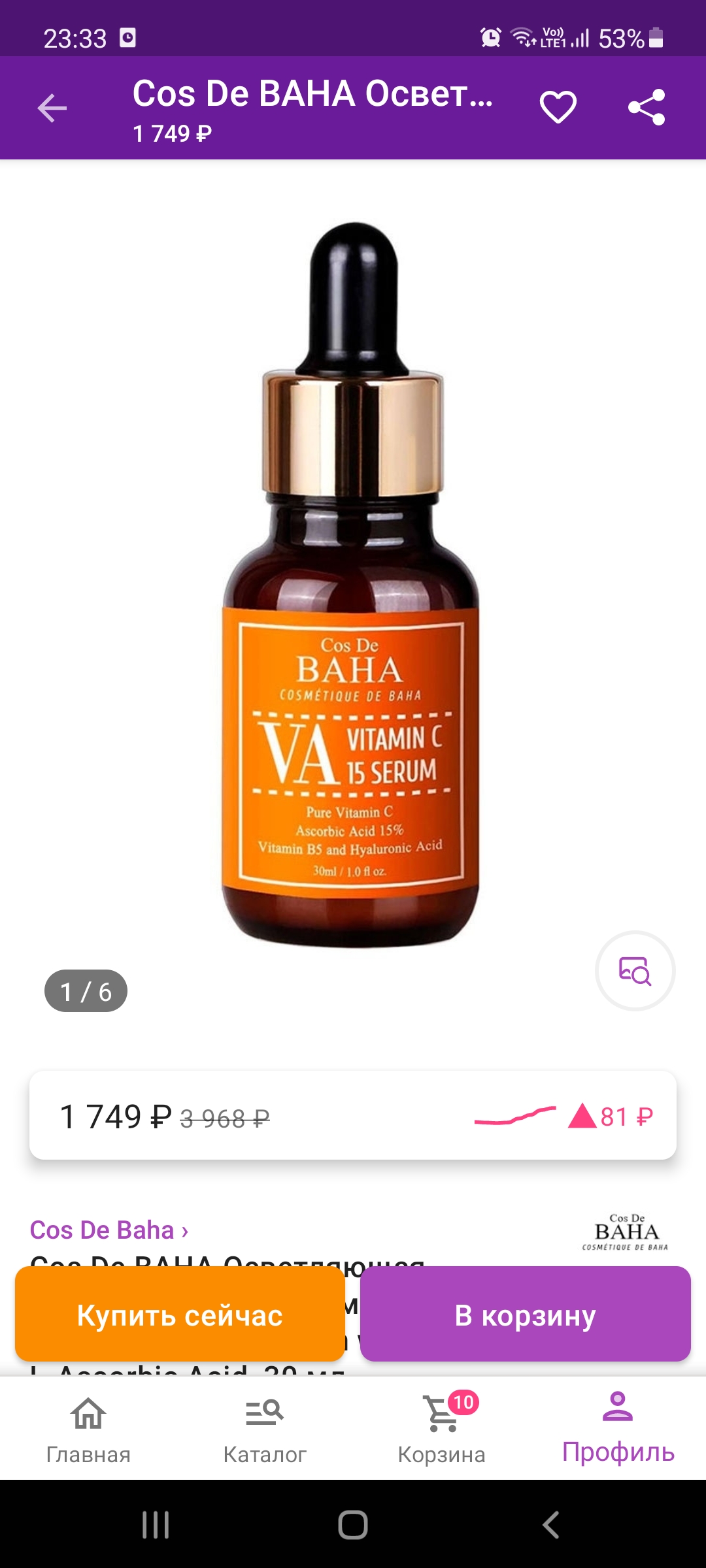The width and height of the screenshot is (706, 1568).
Task: Share this product
Action: tap(646, 108)
